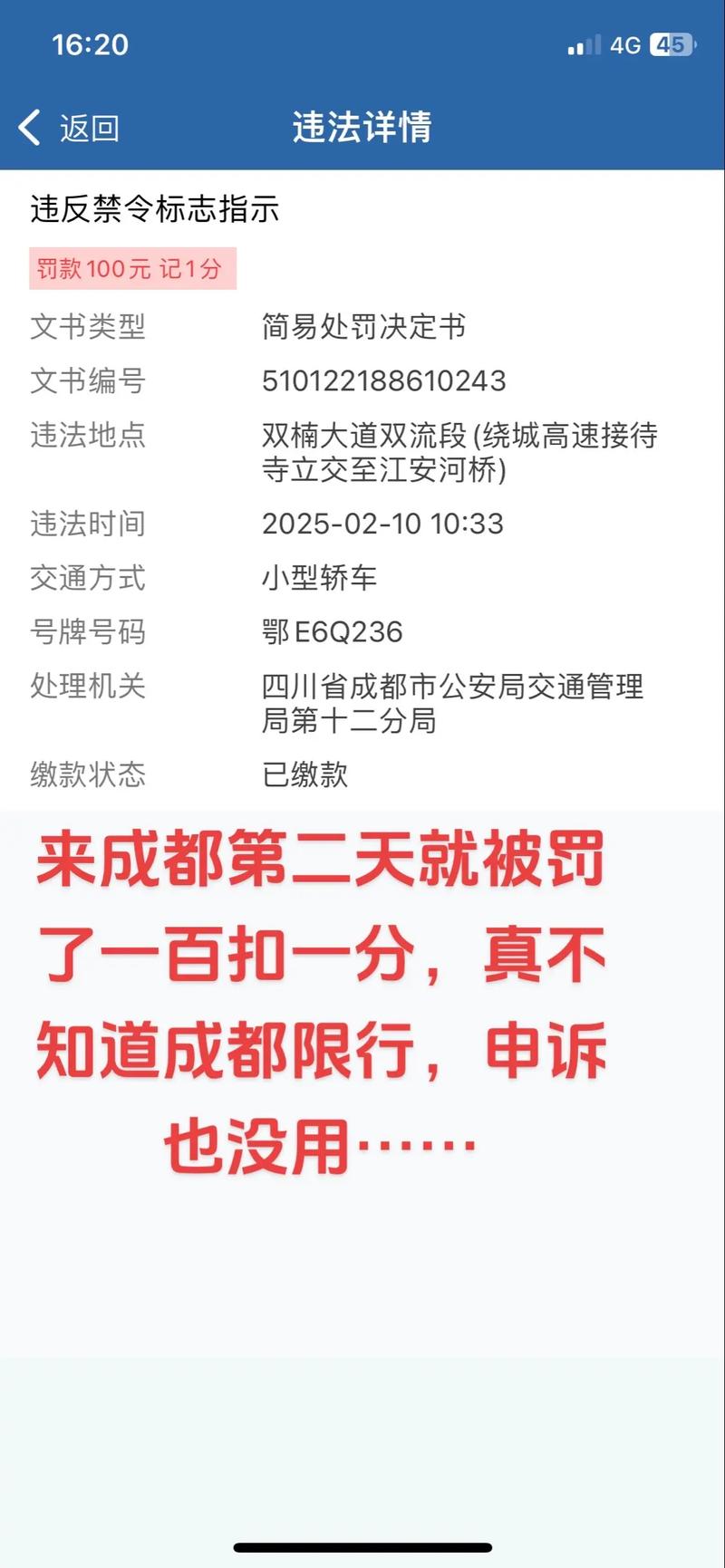Tap the back arrow icon
This screenshot has height=1568, width=725.
[29, 128]
